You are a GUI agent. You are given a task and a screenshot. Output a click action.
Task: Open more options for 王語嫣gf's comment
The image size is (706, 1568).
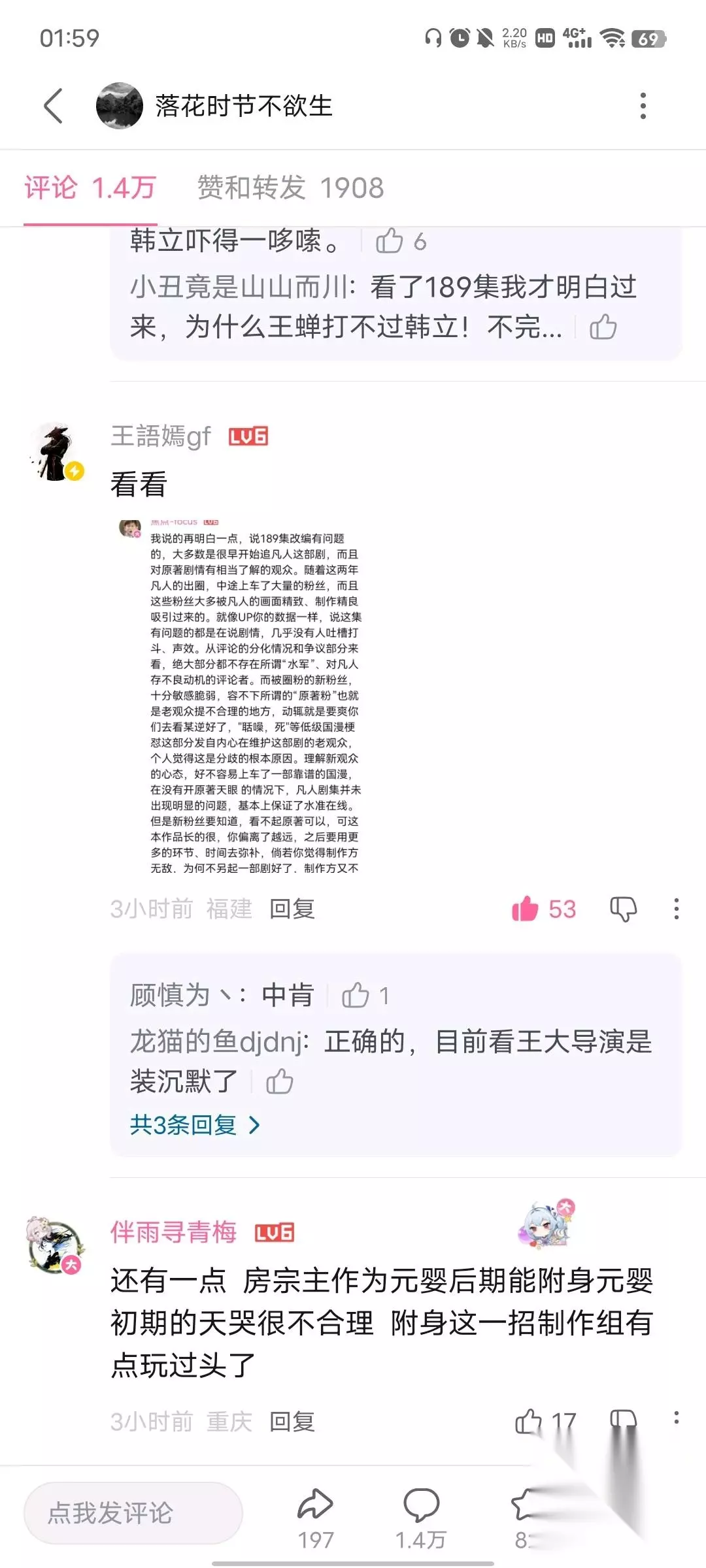point(677,909)
